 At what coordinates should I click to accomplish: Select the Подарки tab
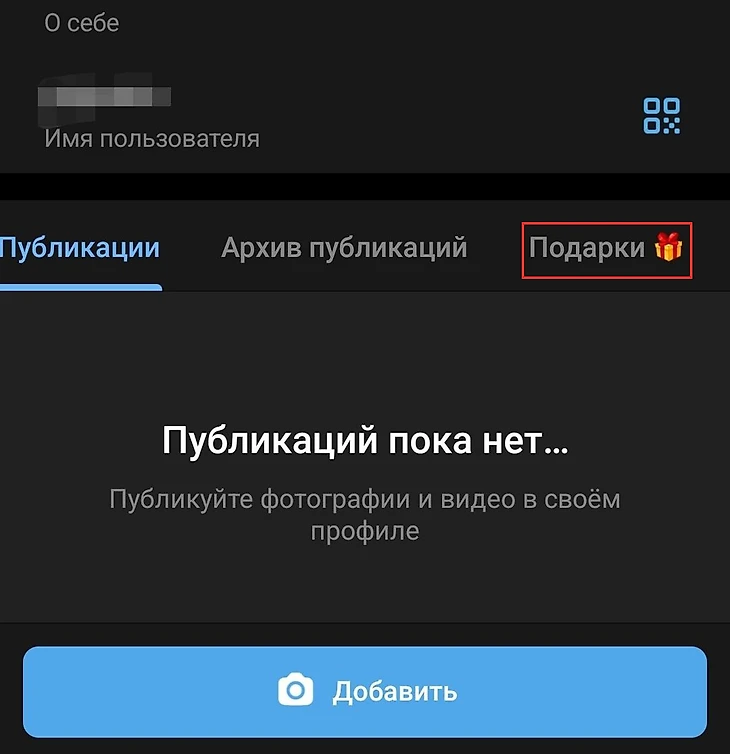point(606,248)
